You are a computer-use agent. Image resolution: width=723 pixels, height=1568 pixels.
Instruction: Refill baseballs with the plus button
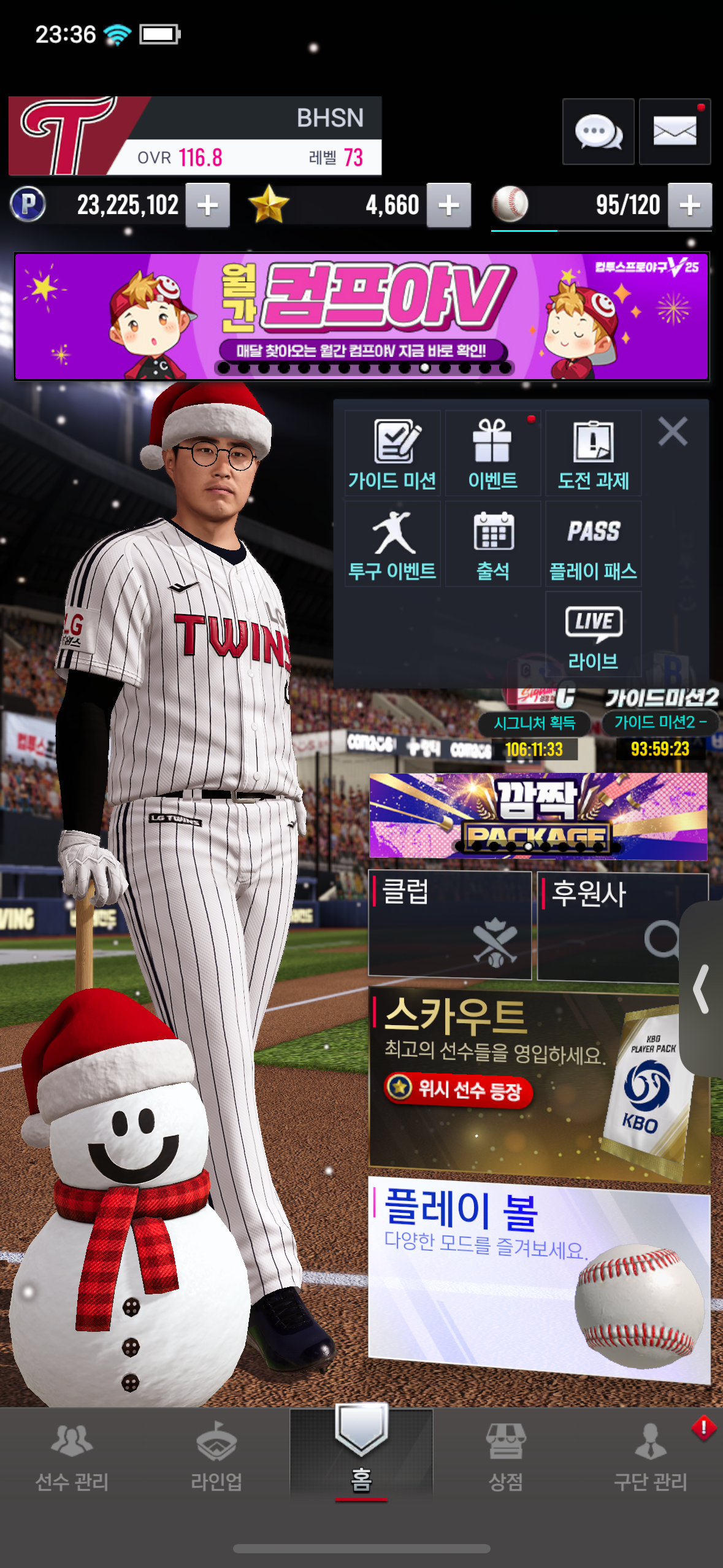coord(690,206)
